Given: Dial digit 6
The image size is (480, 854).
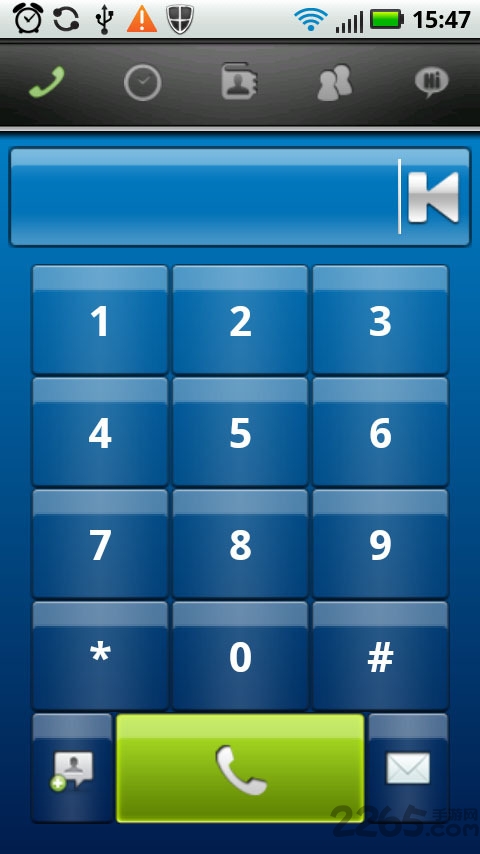Looking at the screenshot, I should [380, 432].
